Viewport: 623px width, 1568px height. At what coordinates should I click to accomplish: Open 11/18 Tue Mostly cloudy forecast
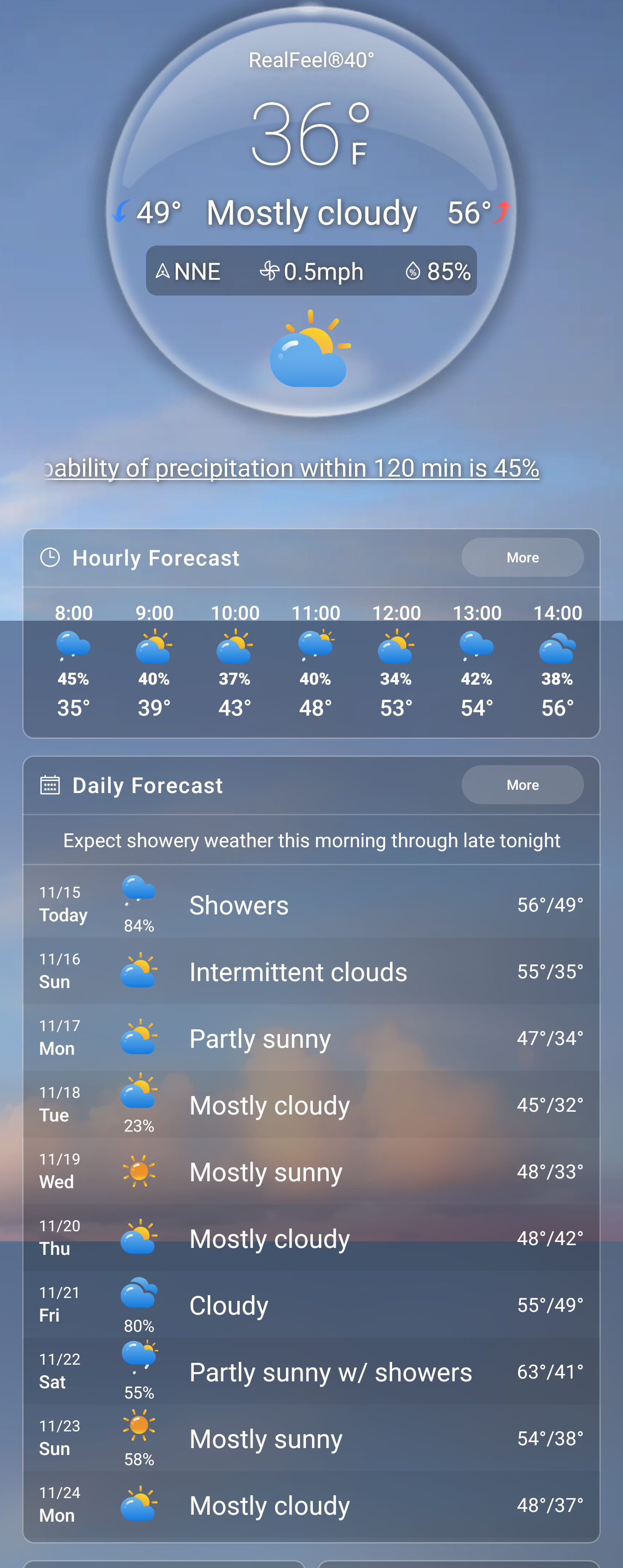311,1105
